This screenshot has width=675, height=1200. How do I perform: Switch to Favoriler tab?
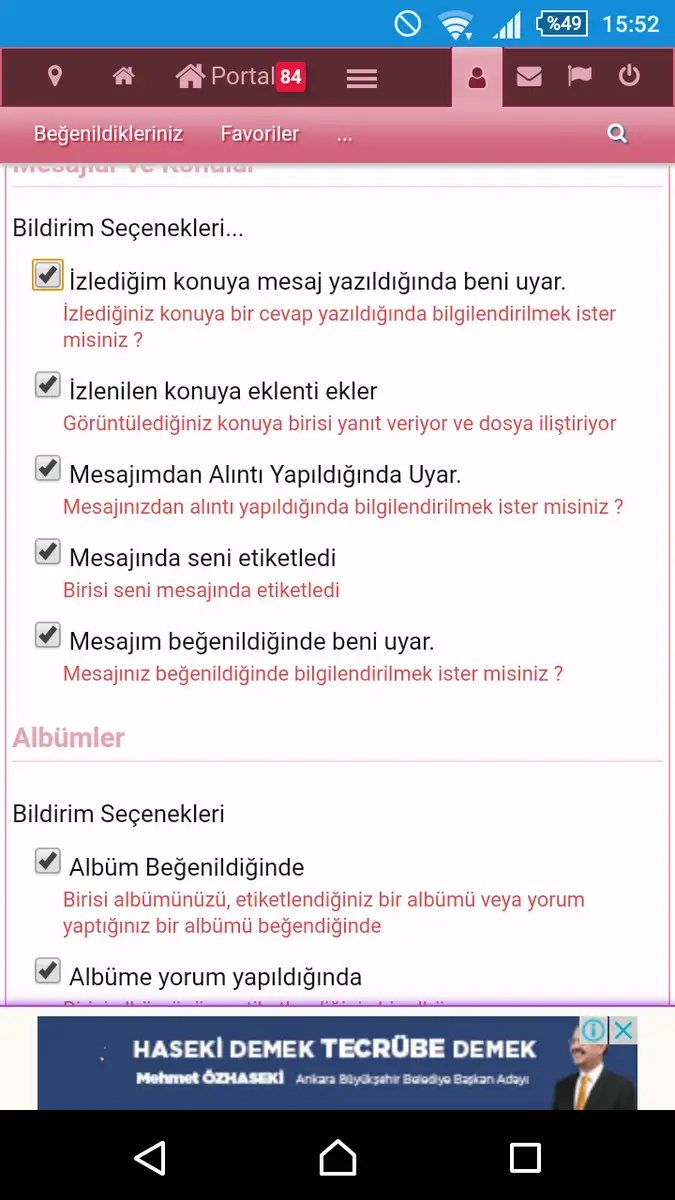click(x=260, y=133)
